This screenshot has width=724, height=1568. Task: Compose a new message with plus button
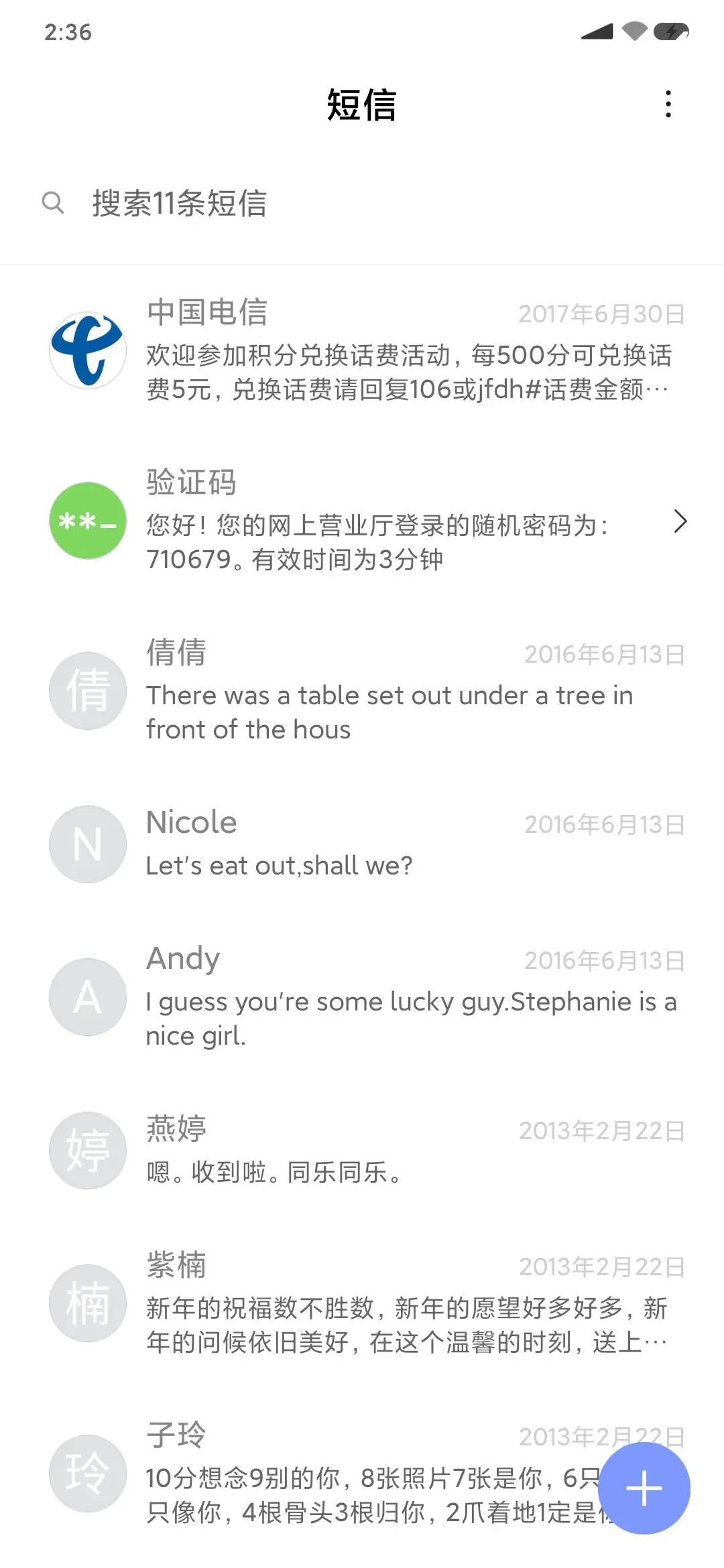click(644, 1488)
